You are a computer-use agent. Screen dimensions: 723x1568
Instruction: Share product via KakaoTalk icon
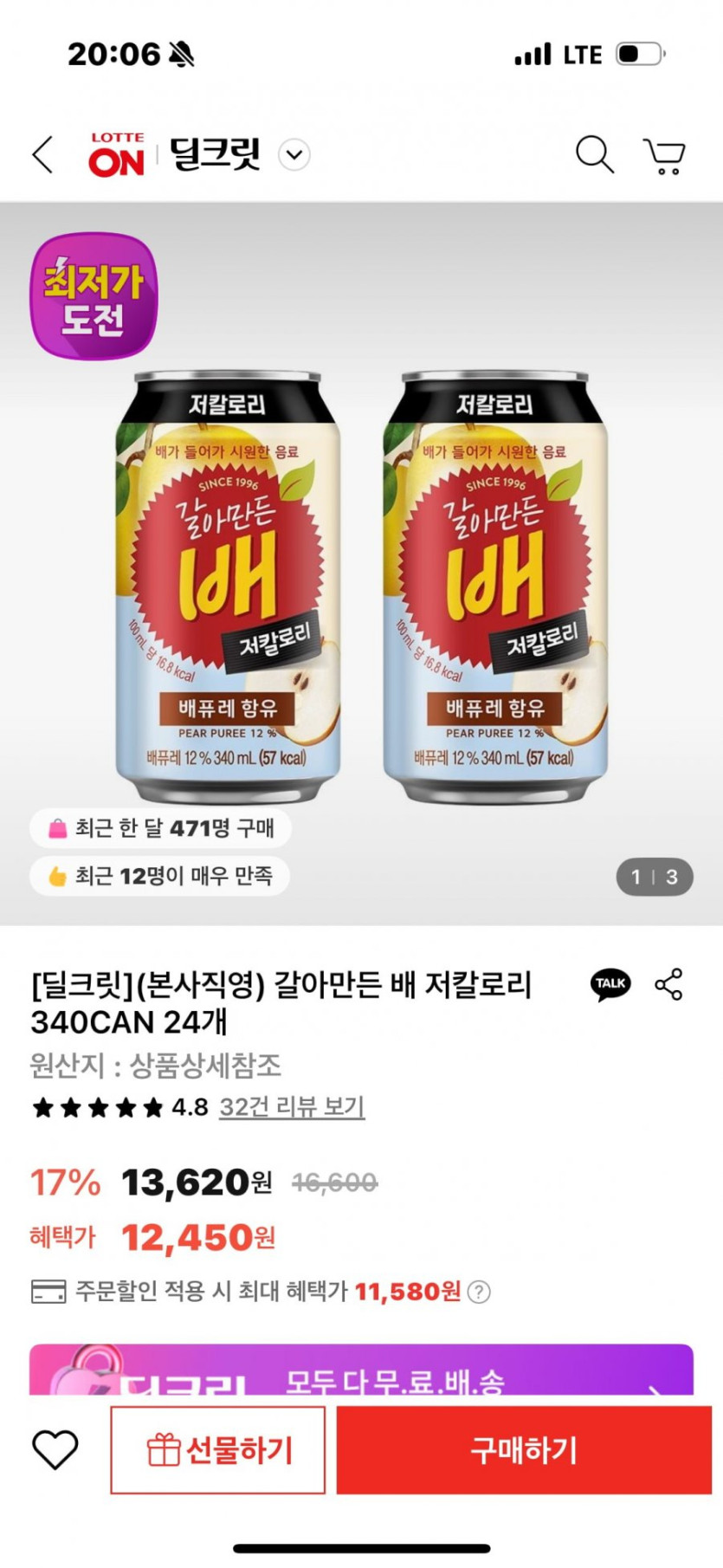coord(610,984)
